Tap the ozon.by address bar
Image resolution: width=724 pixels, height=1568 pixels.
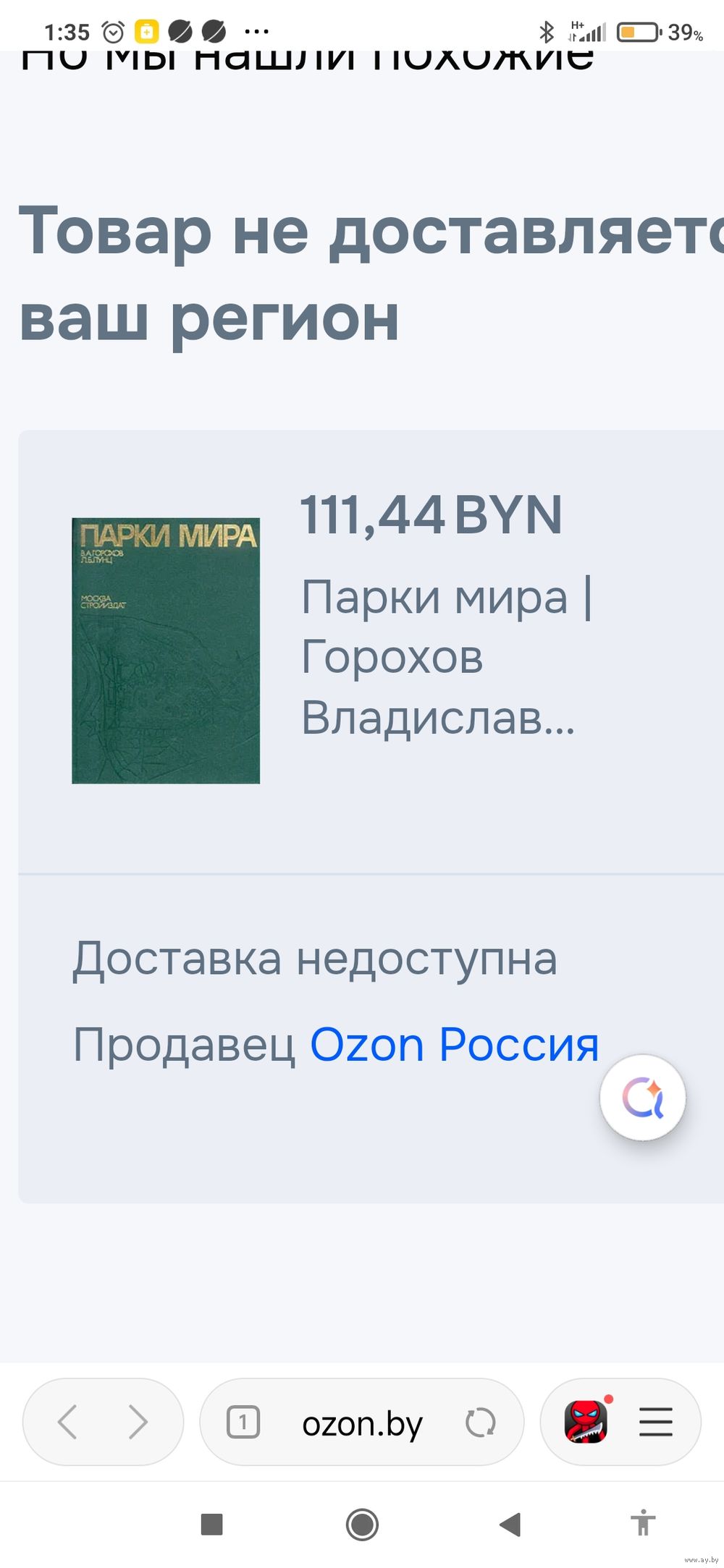coord(362,1423)
